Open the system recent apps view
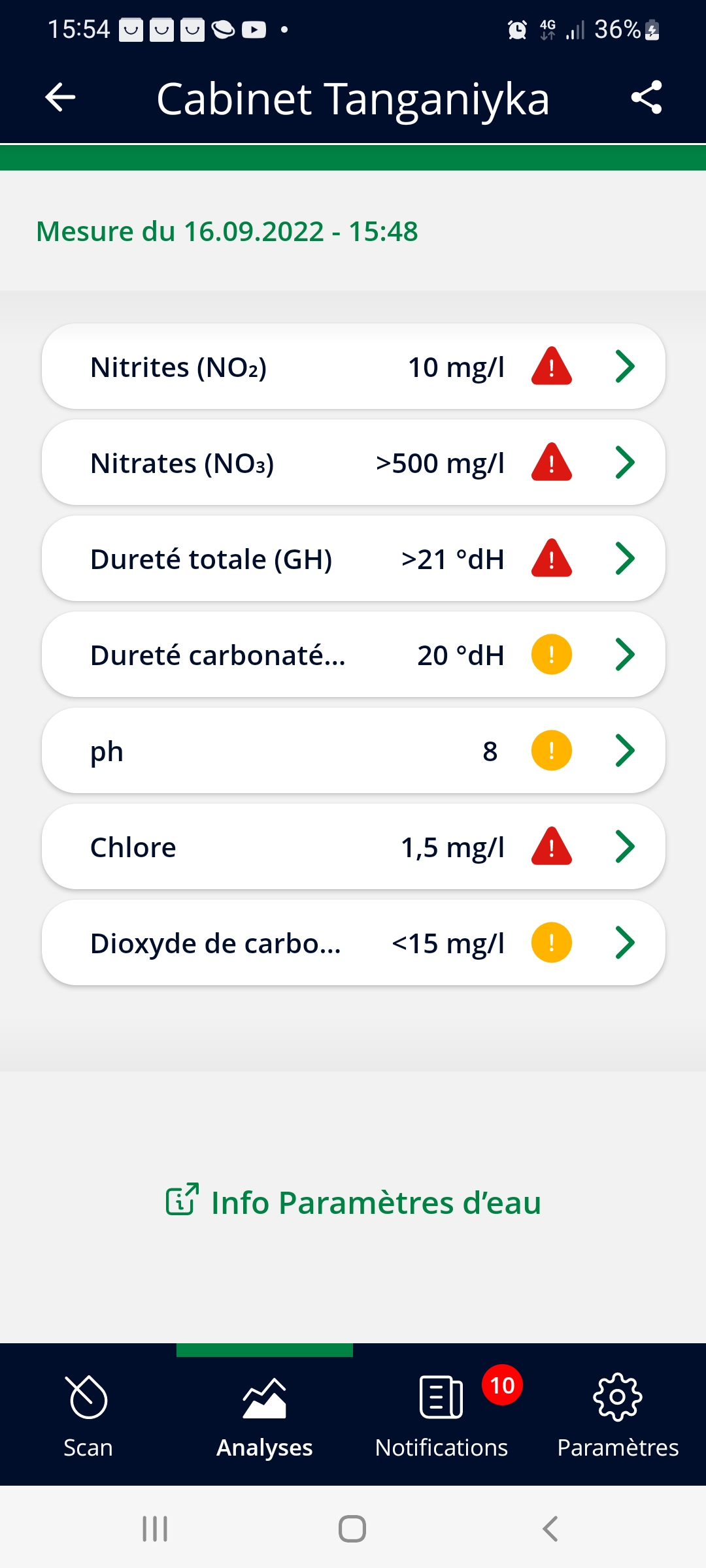This screenshot has height=1568, width=706. pyautogui.click(x=155, y=1529)
